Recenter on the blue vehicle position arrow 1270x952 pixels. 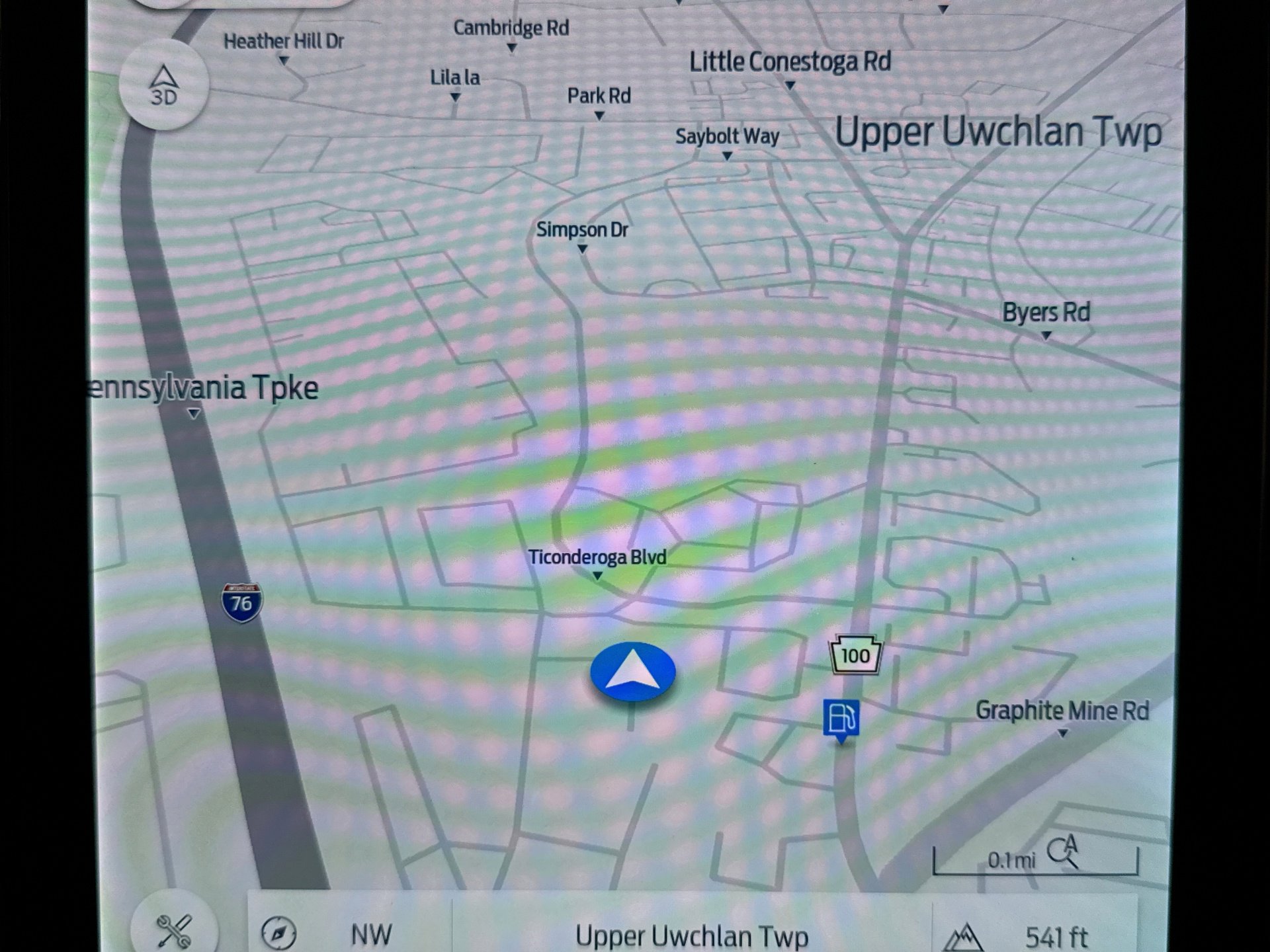[633, 672]
